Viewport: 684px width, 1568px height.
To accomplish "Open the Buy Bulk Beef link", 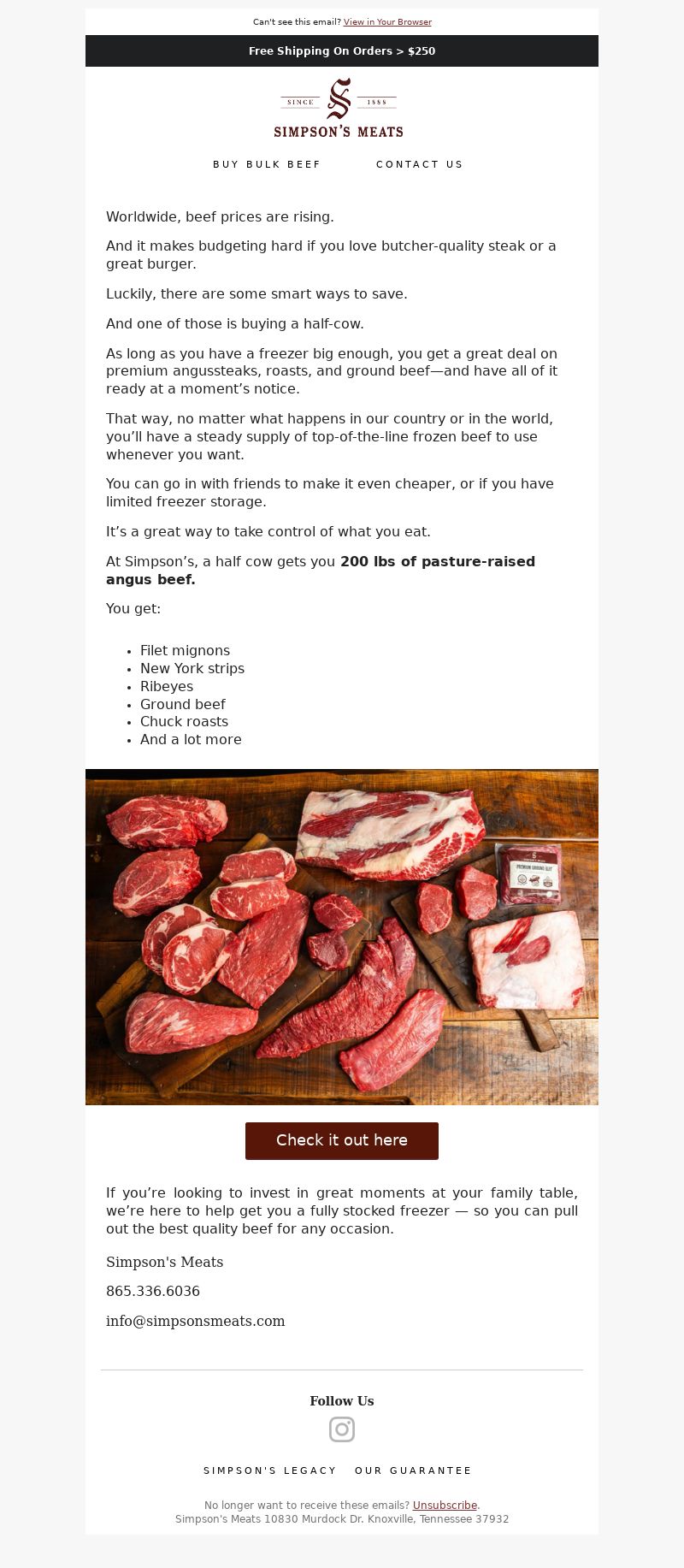I will [267, 164].
